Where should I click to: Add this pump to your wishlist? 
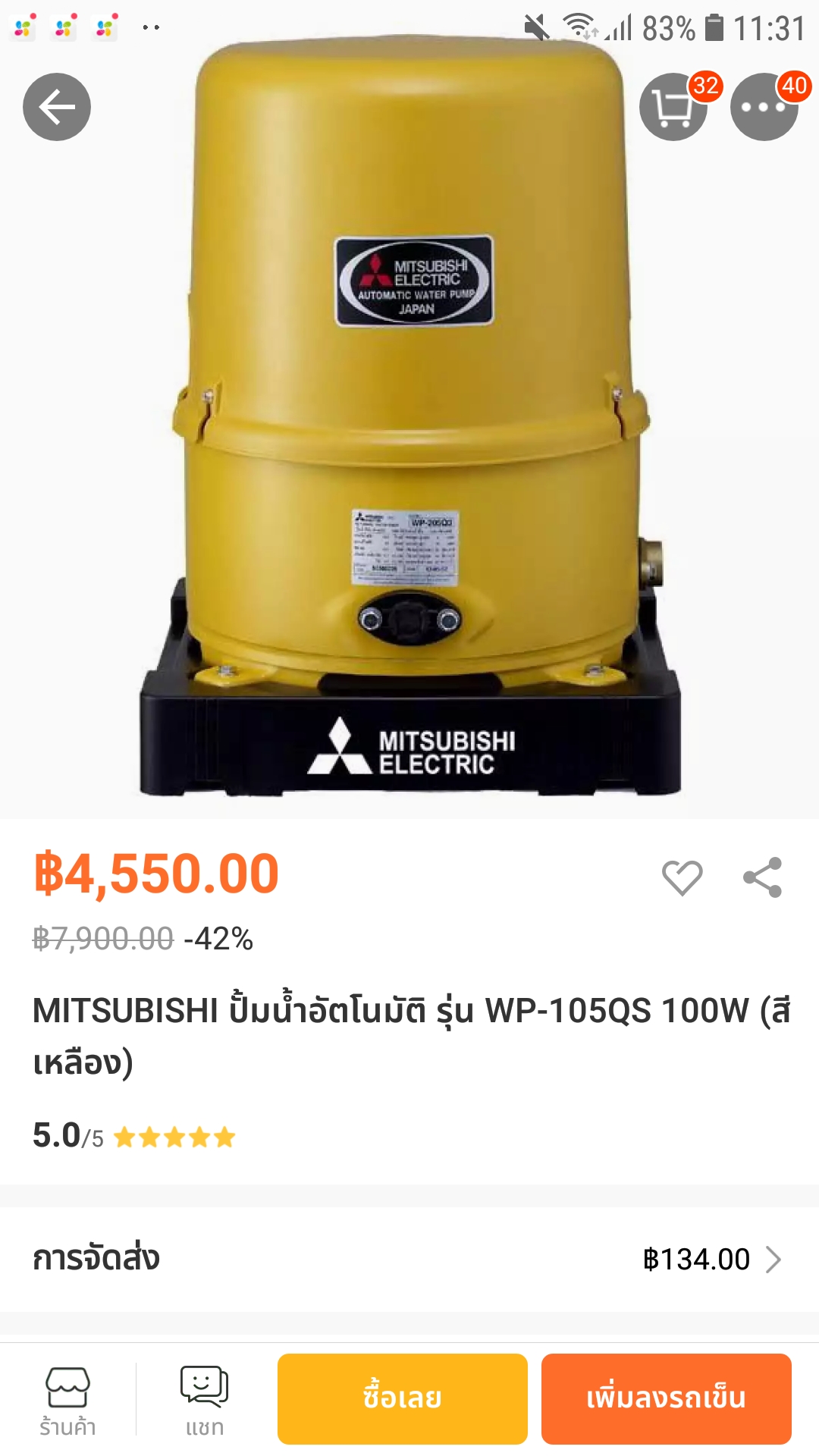682,877
